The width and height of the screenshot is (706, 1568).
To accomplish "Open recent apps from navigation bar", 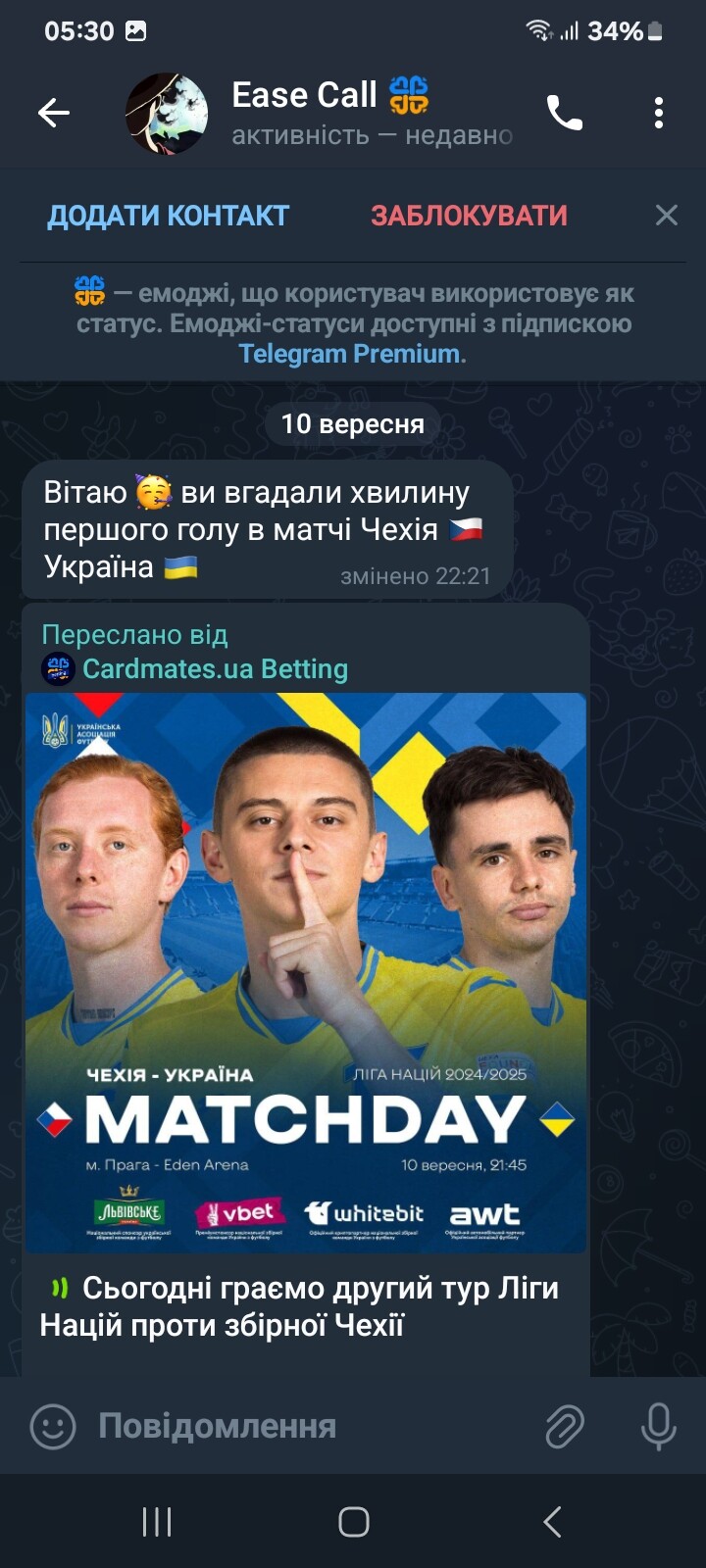I will 157,1522.
